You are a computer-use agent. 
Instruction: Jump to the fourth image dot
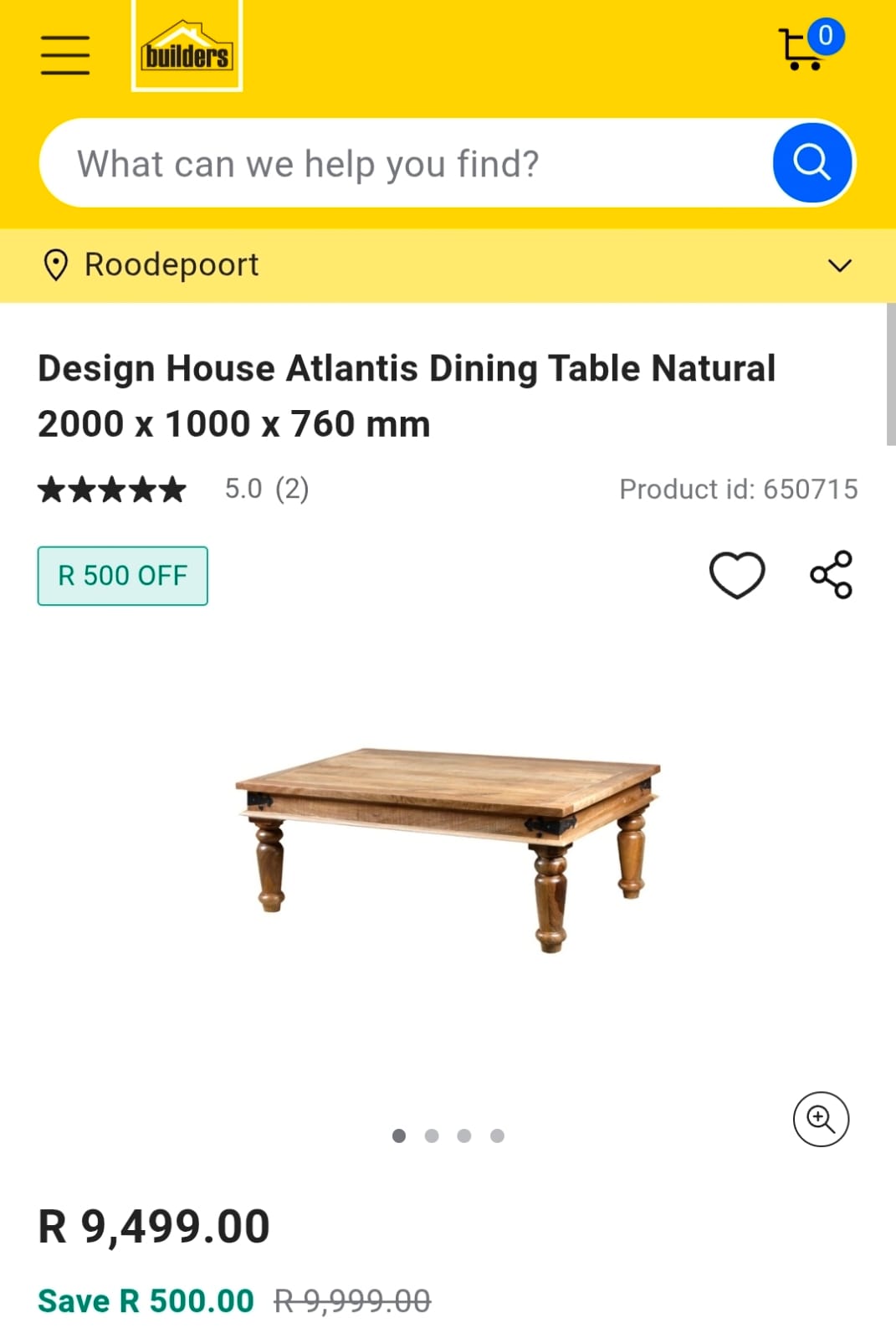[x=497, y=1136]
